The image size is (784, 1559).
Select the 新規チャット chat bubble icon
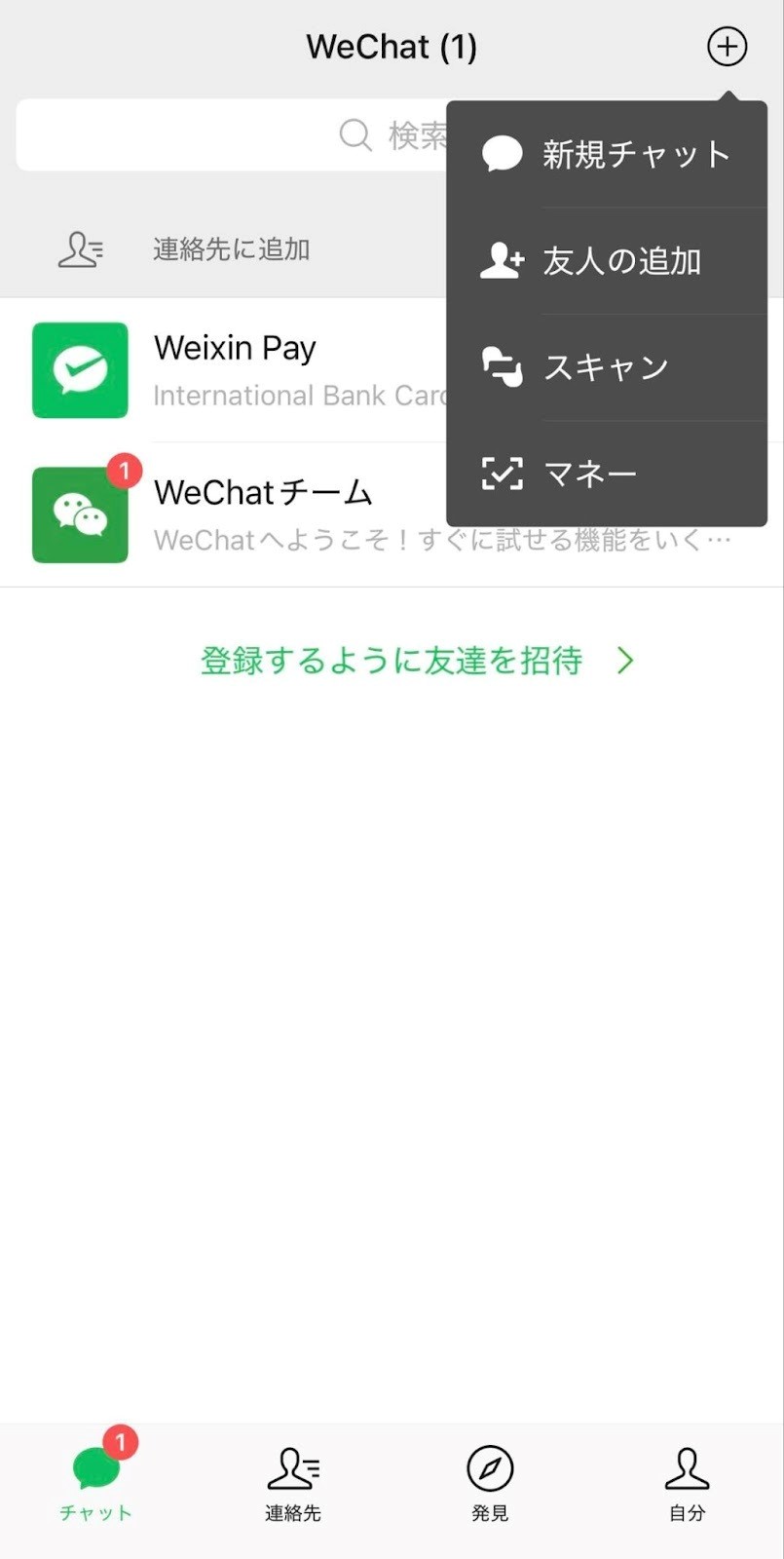click(501, 153)
